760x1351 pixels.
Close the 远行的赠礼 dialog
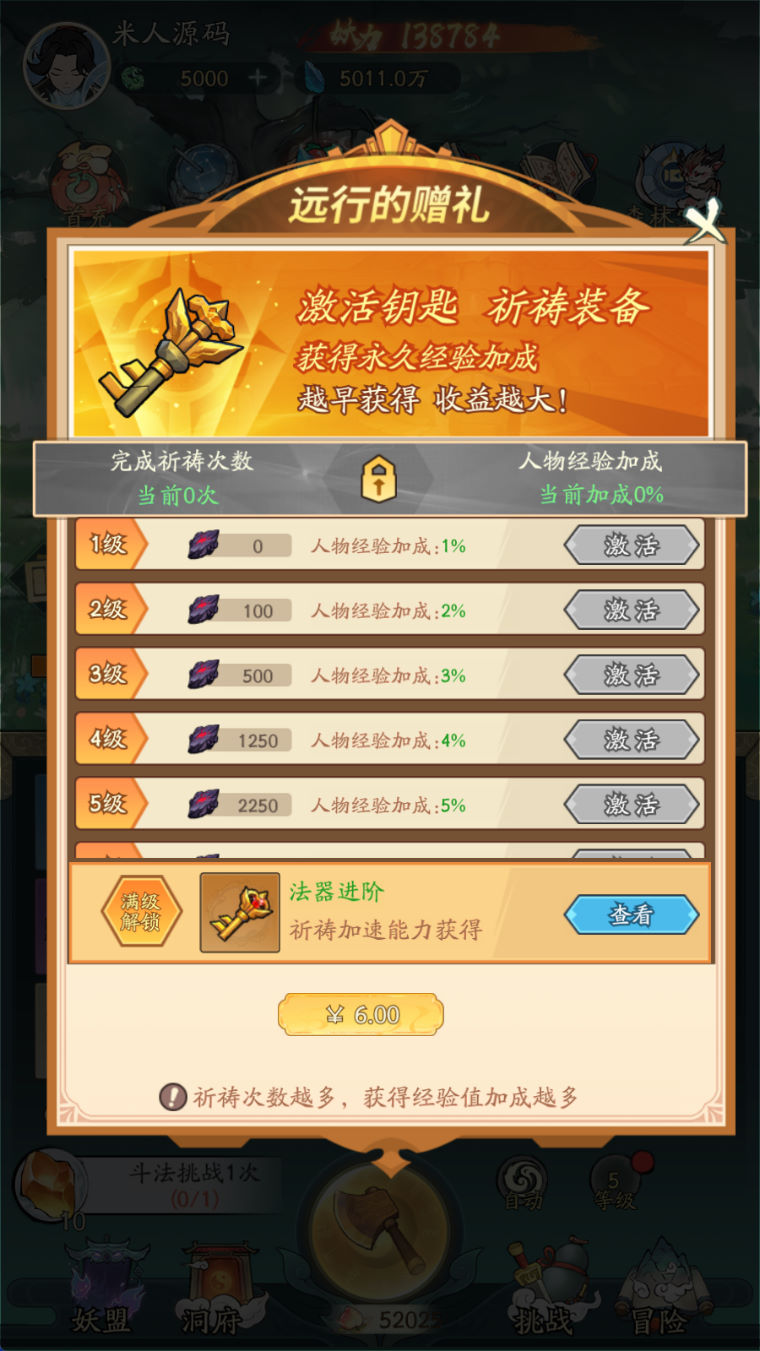[x=708, y=222]
